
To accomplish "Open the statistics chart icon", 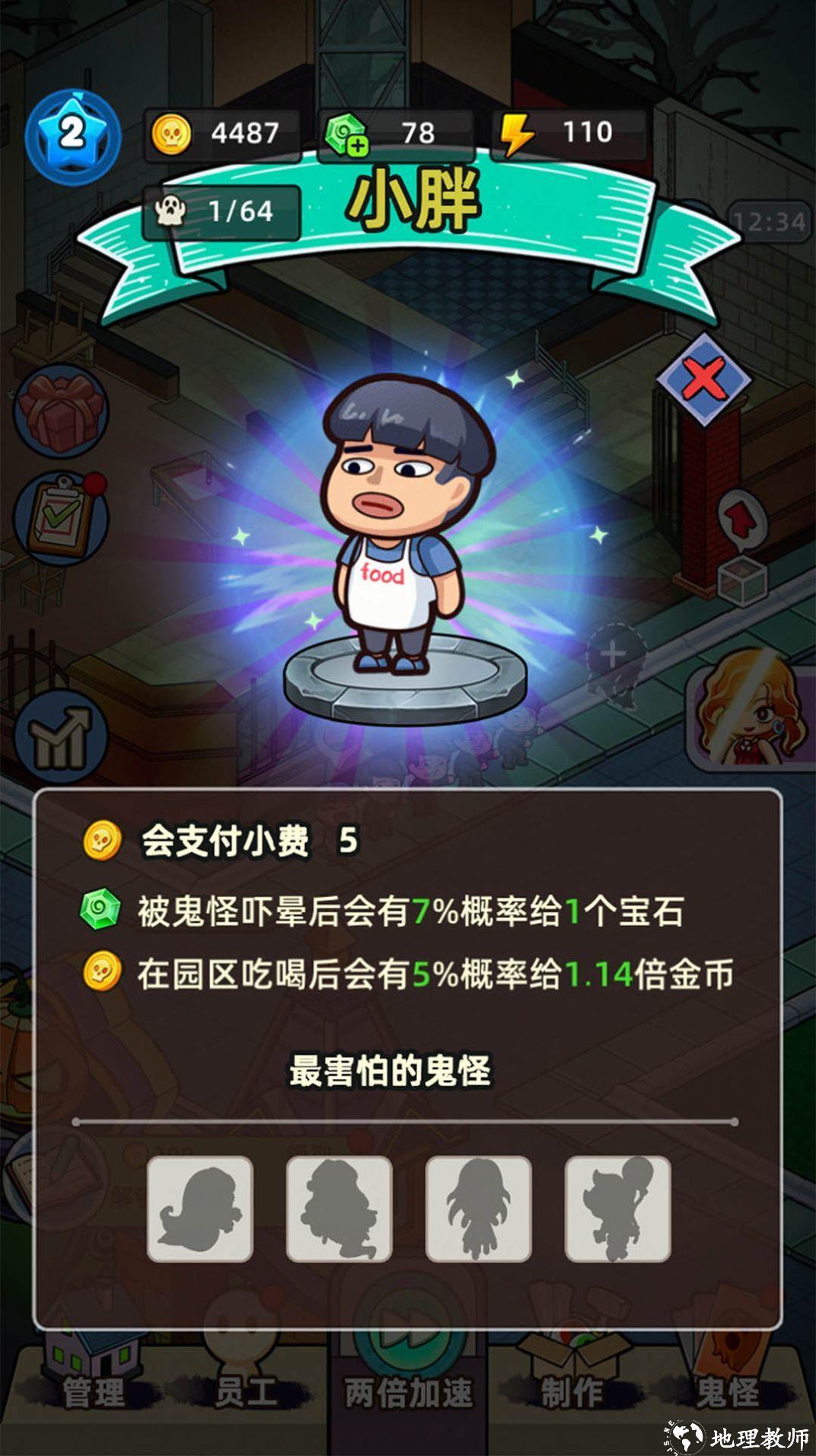I will tap(61, 737).
